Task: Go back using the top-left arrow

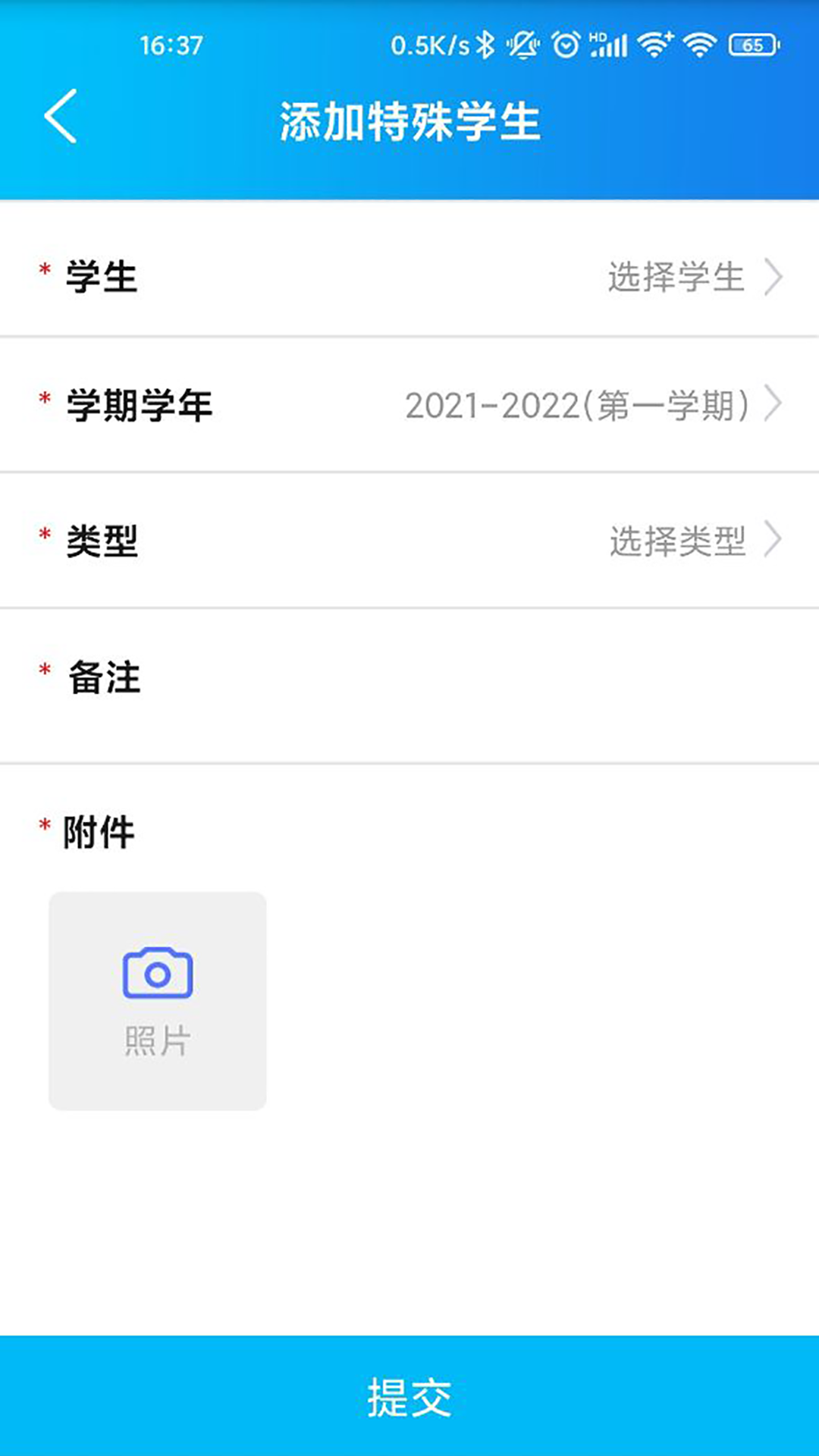Action: click(x=61, y=116)
